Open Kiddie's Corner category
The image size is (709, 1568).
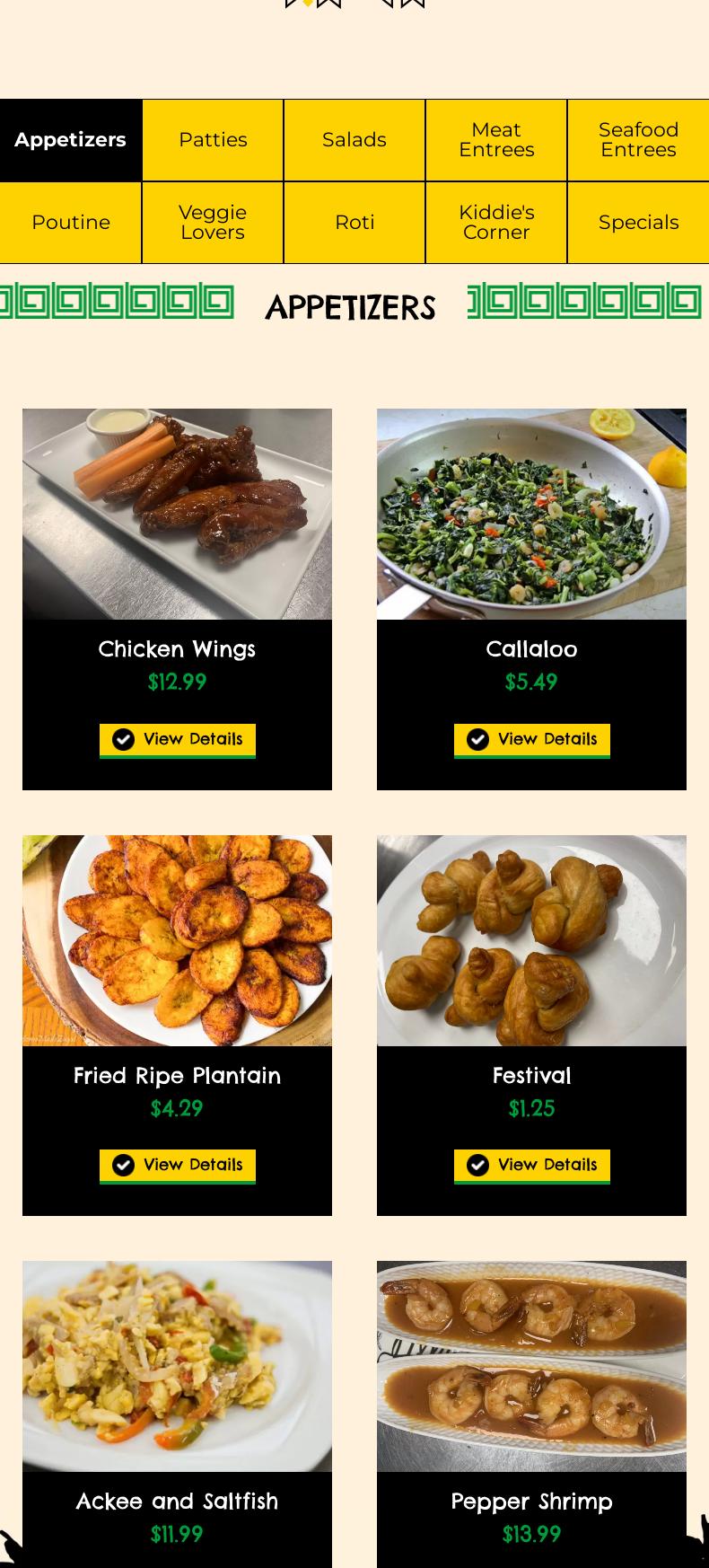click(496, 223)
